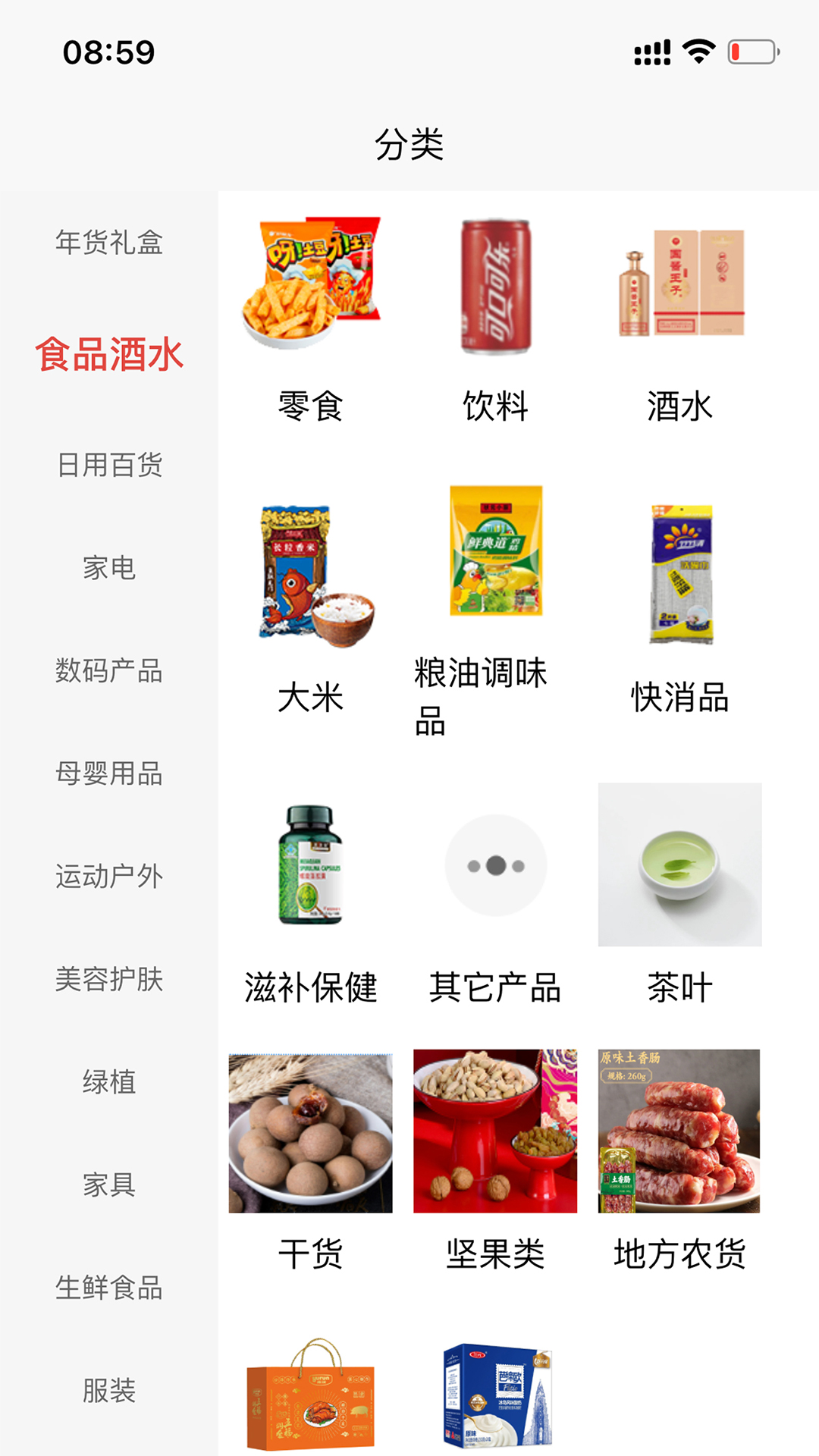This screenshot has width=819, height=1456.
Task: Tap the 快消品 tile
Action: pos(680,607)
